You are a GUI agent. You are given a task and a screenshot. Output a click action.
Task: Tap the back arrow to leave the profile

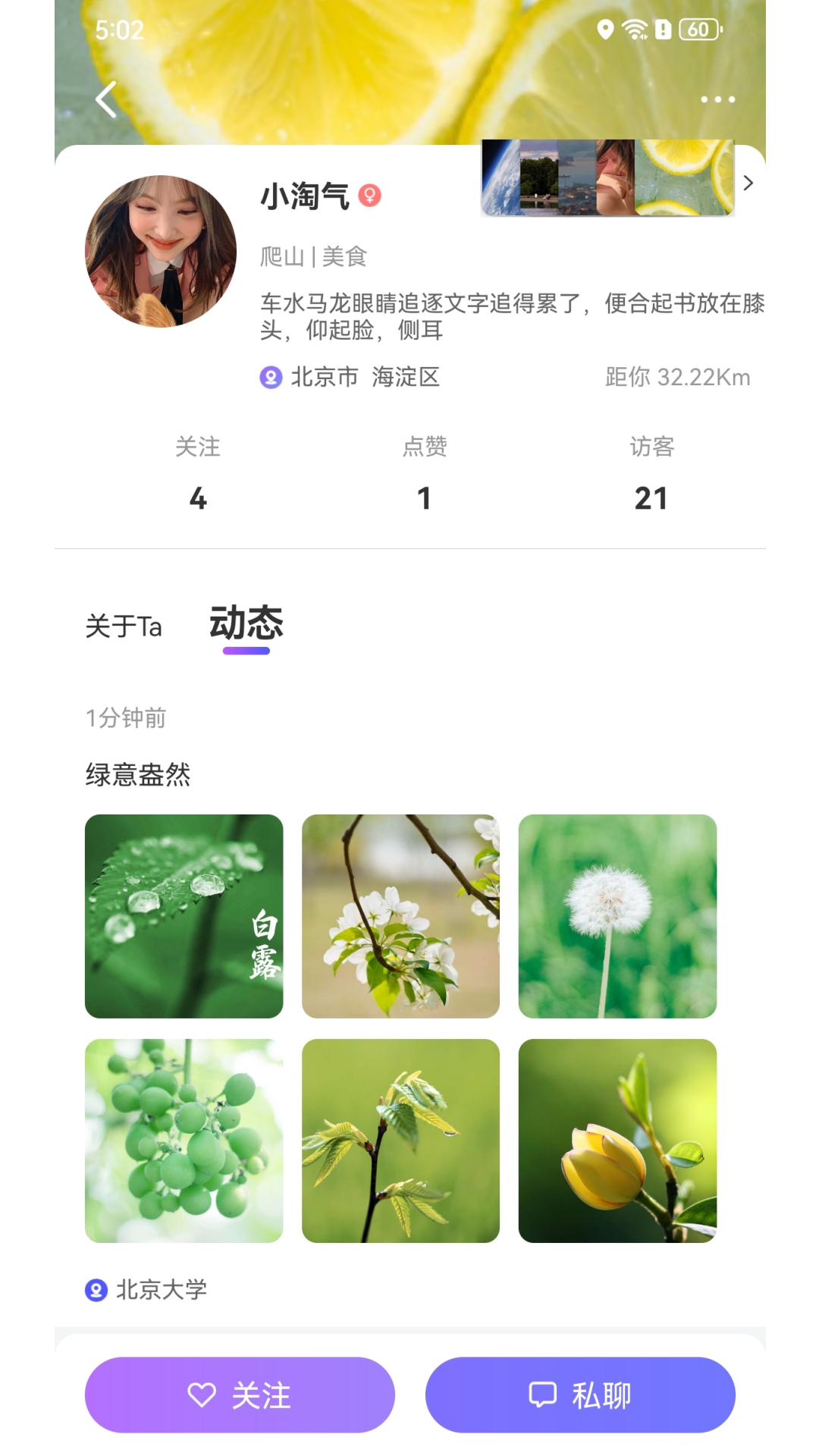[x=105, y=99]
